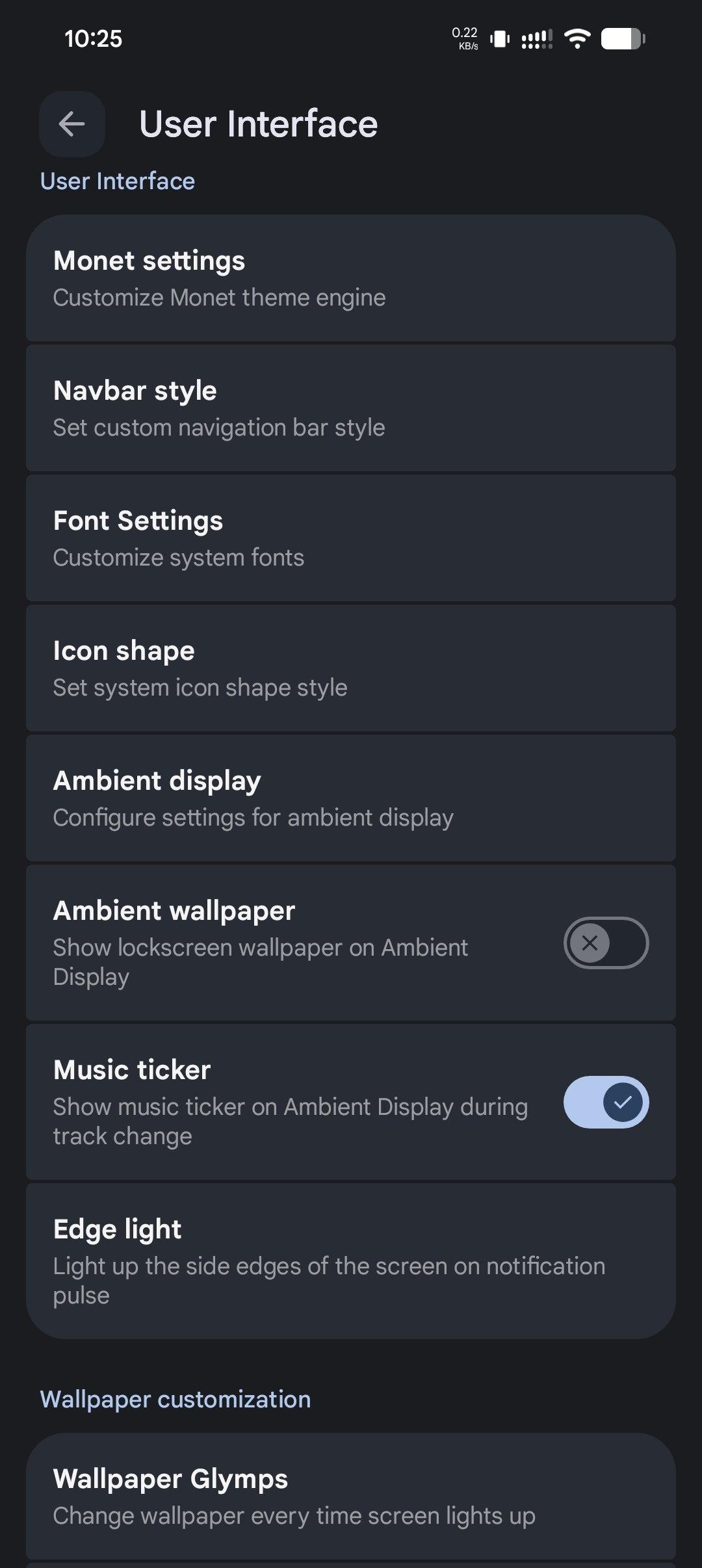Turn off the Music ticker switch
This screenshot has height=1568, width=702.
tap(606, 1102)
